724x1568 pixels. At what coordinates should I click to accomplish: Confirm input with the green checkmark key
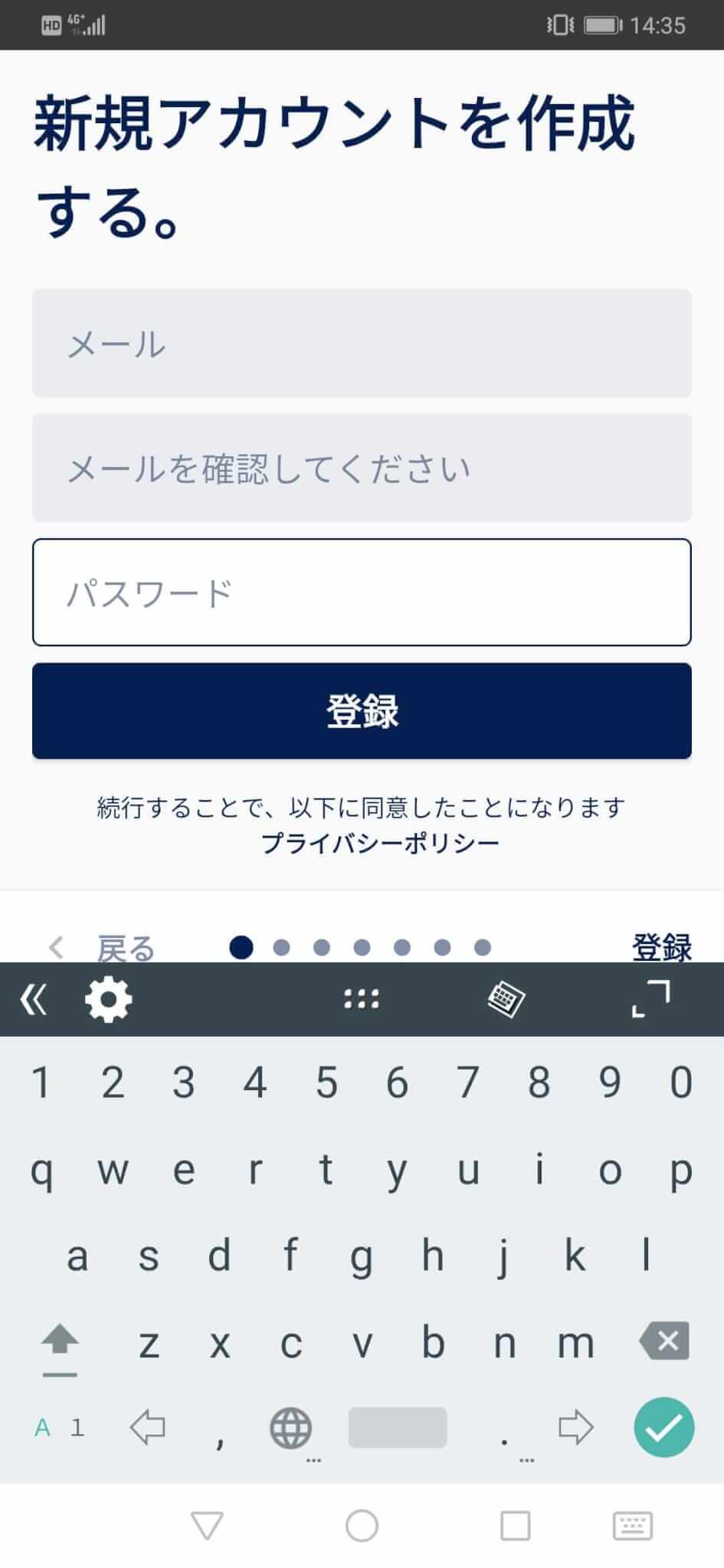pyautogui.click(x=663, y=1427)
